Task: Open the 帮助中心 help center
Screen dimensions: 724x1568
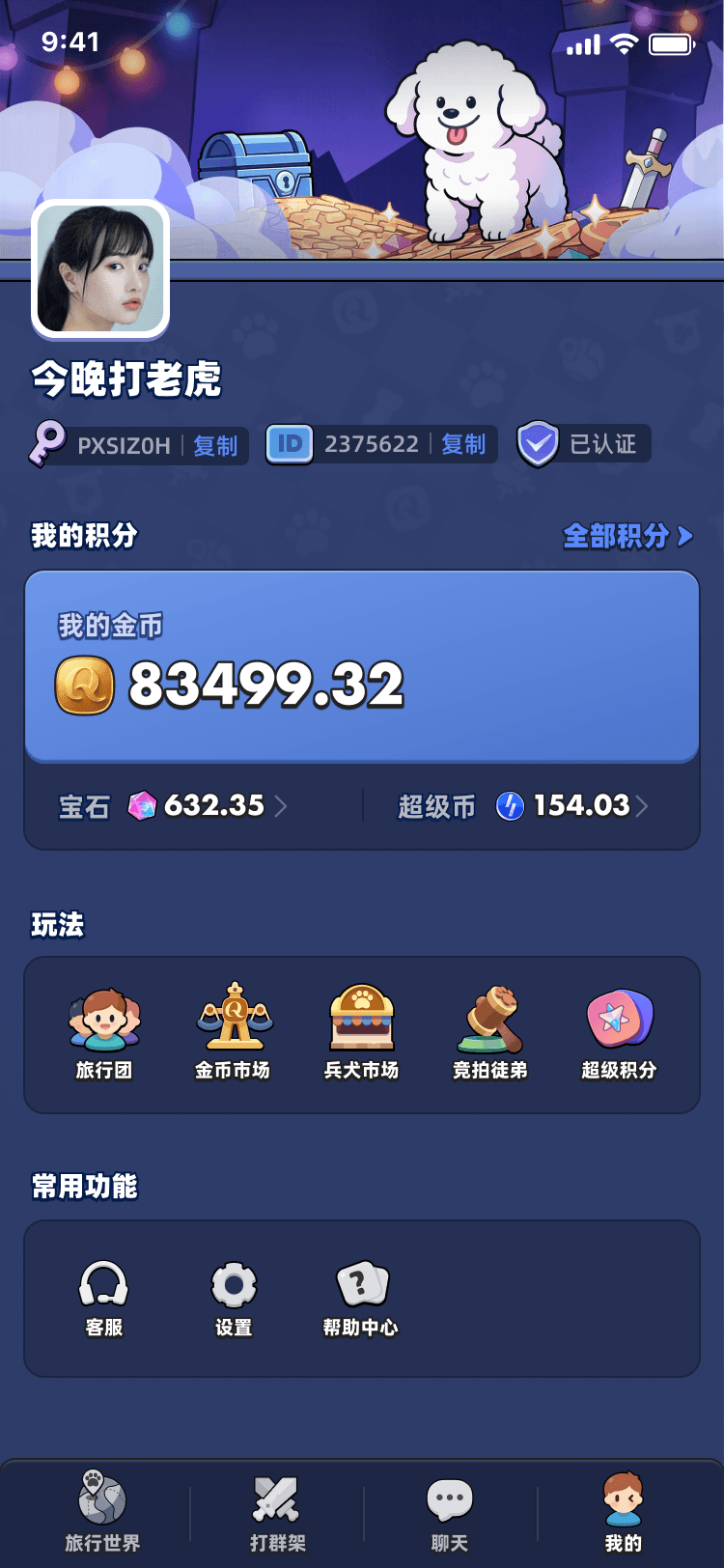Action: coord(361,1299)
